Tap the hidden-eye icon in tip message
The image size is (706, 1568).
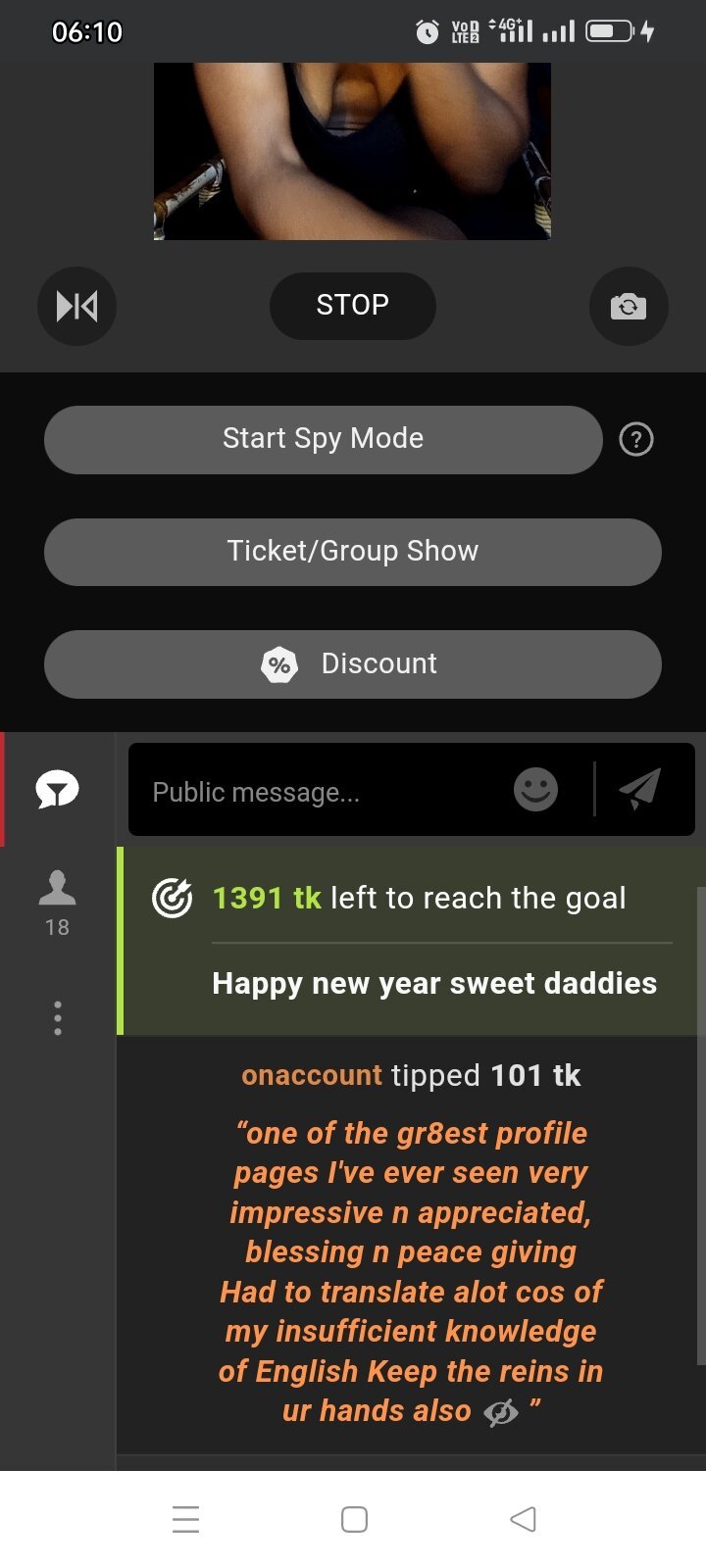pyautogui.click(x=500, y=1412)
